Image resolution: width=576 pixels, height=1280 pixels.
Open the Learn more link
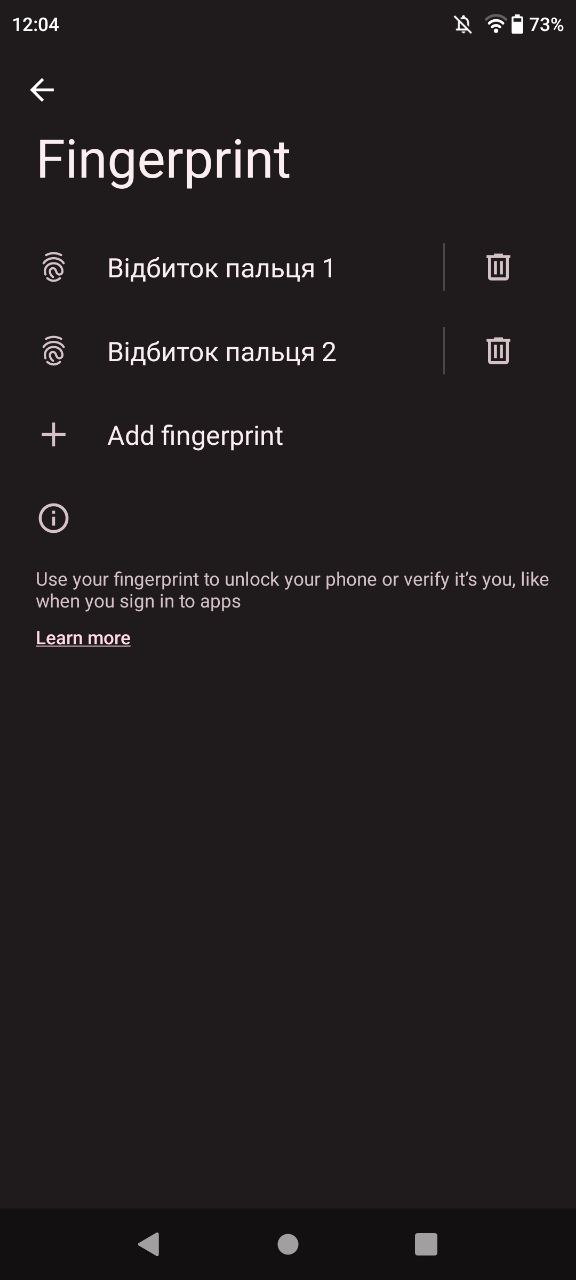click(83, 638)
